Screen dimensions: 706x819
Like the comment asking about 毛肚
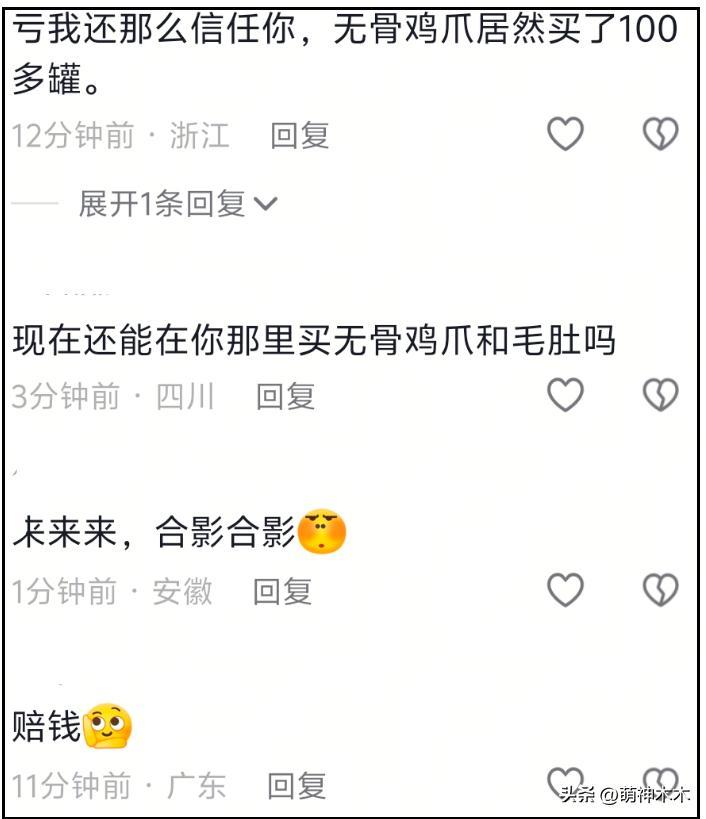565,396
